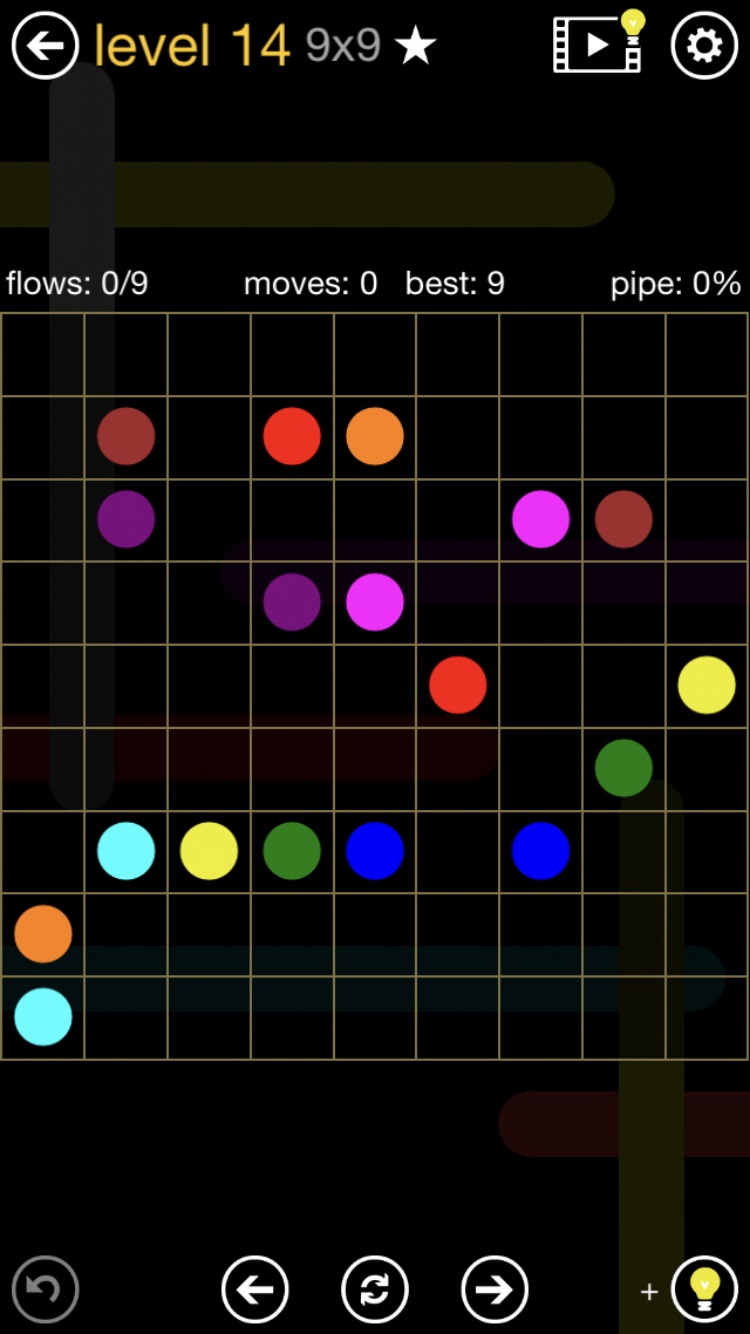
Task: Go back using the top-left arrow
Action: click(x=45, y=45)
